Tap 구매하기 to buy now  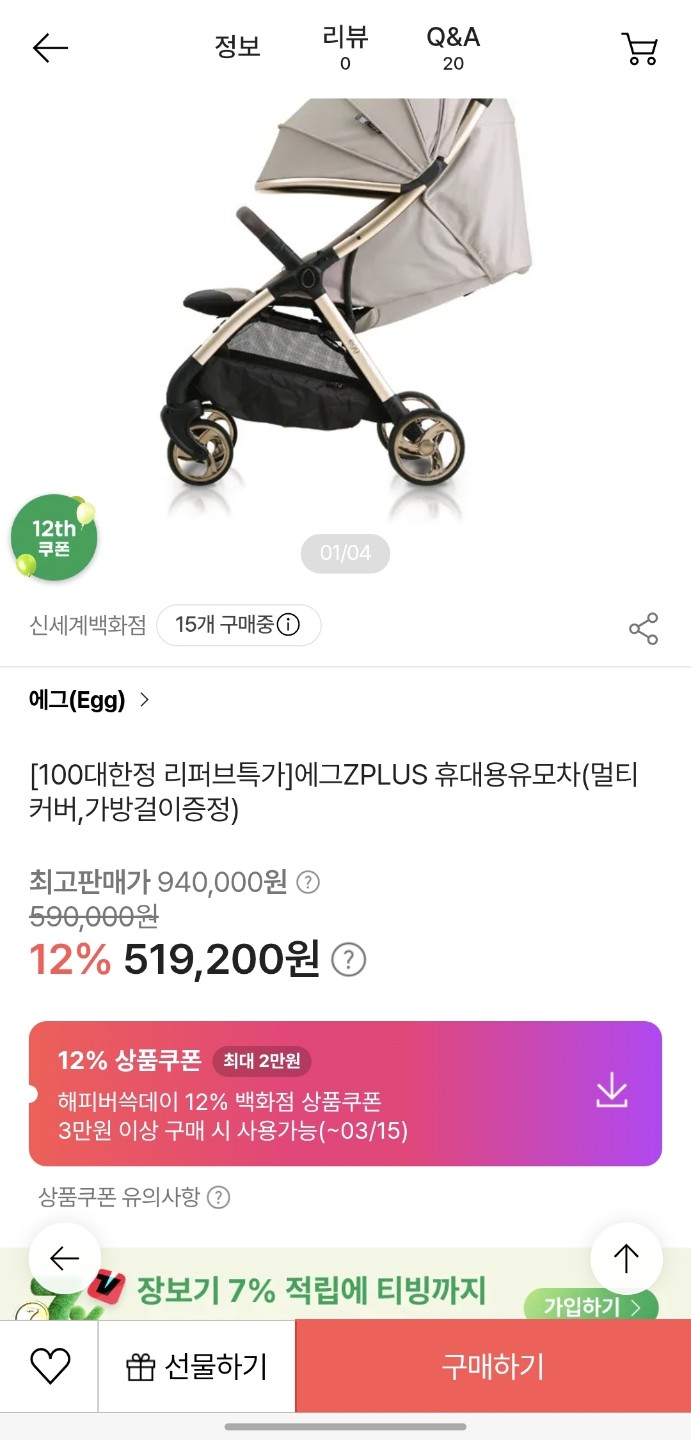click(x=493, y=1366)
